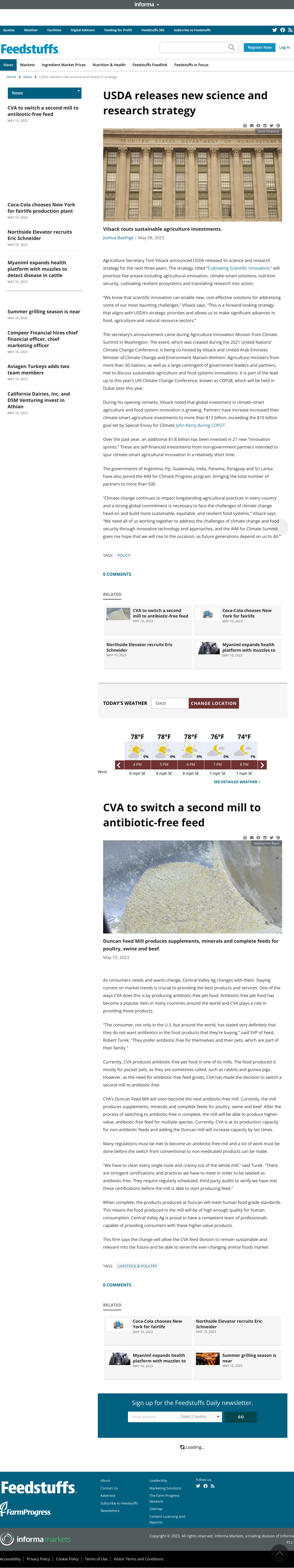Screen dimensions: 294x1568
Task: Go to Nutrition & Health section
Action: [x=109, y=65]
